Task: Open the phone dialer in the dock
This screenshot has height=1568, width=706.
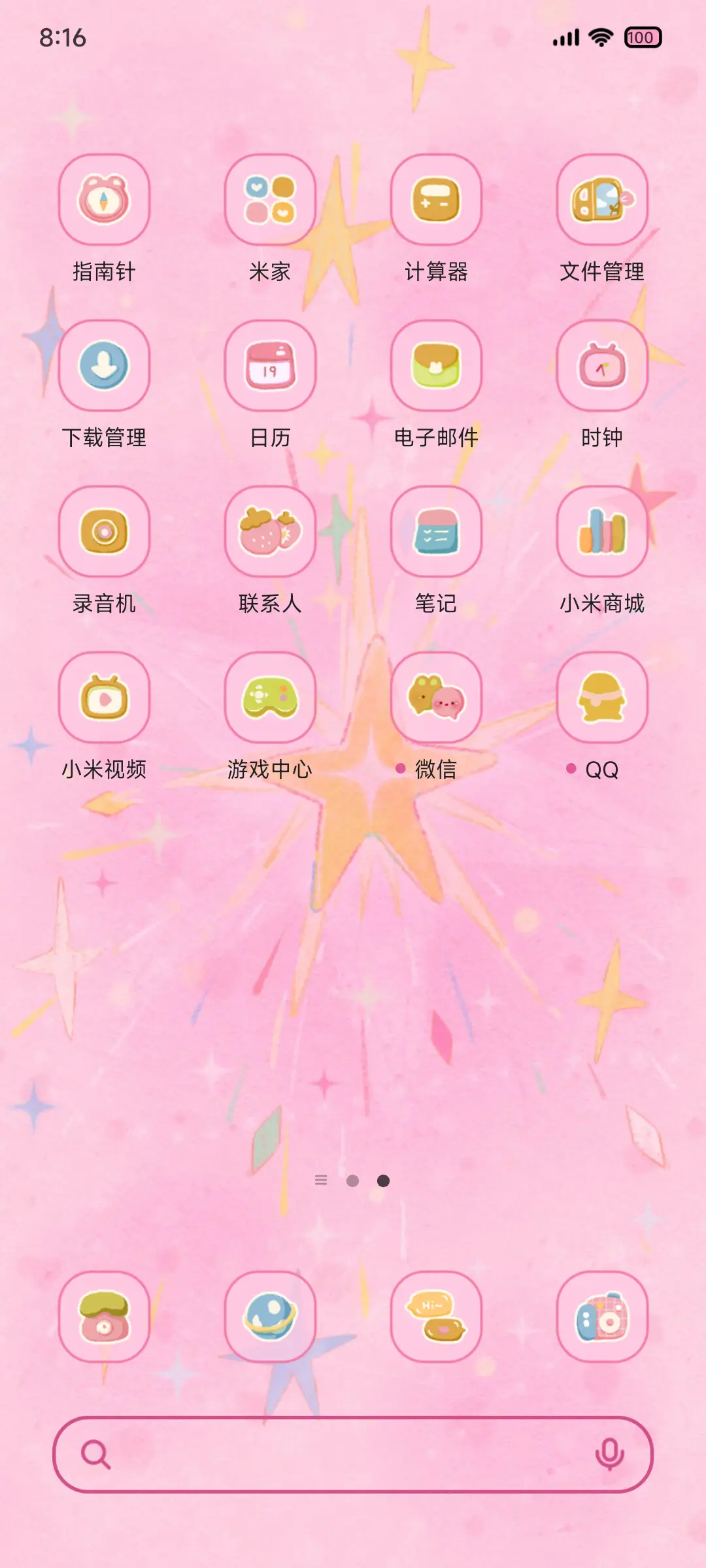Action: (105, 1316)
